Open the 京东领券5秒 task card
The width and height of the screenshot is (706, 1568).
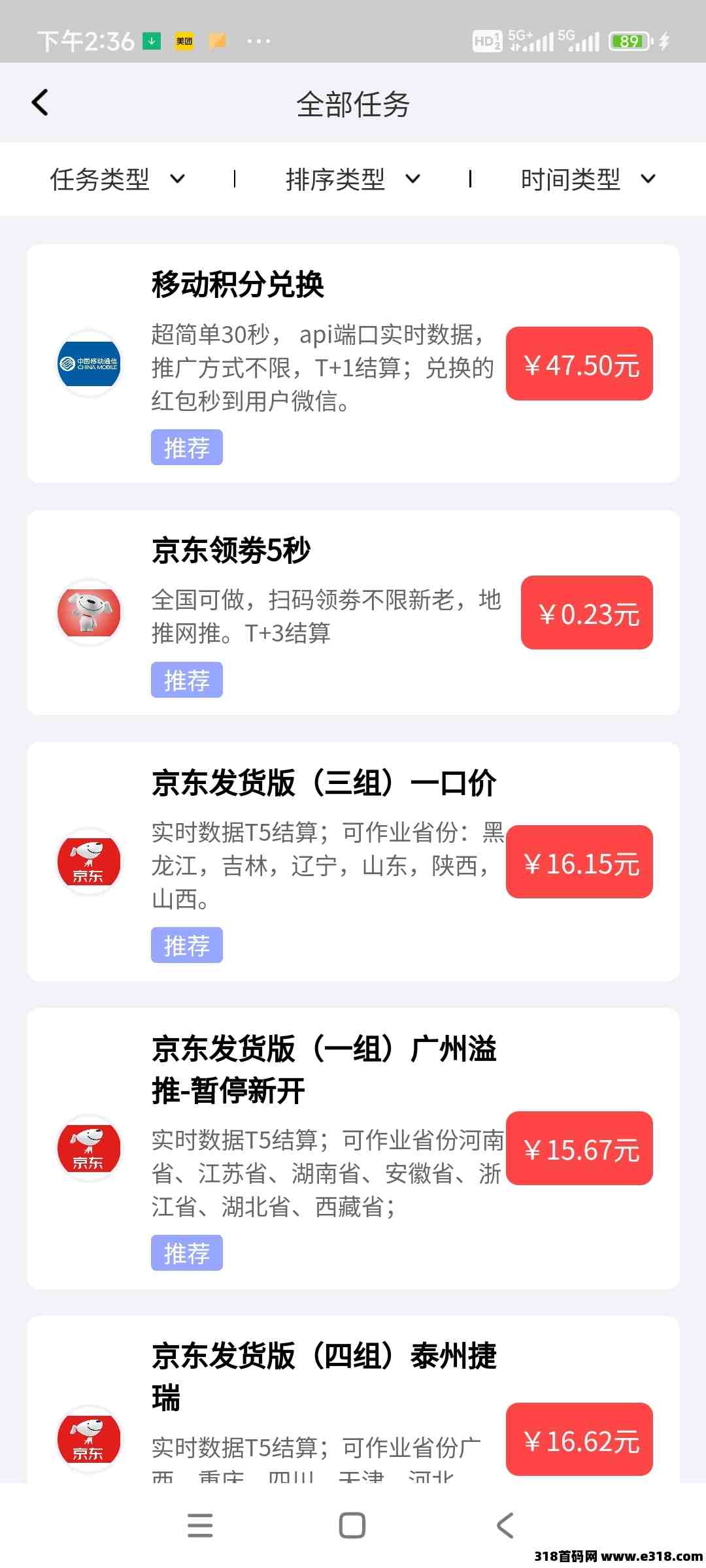[353, 613]
